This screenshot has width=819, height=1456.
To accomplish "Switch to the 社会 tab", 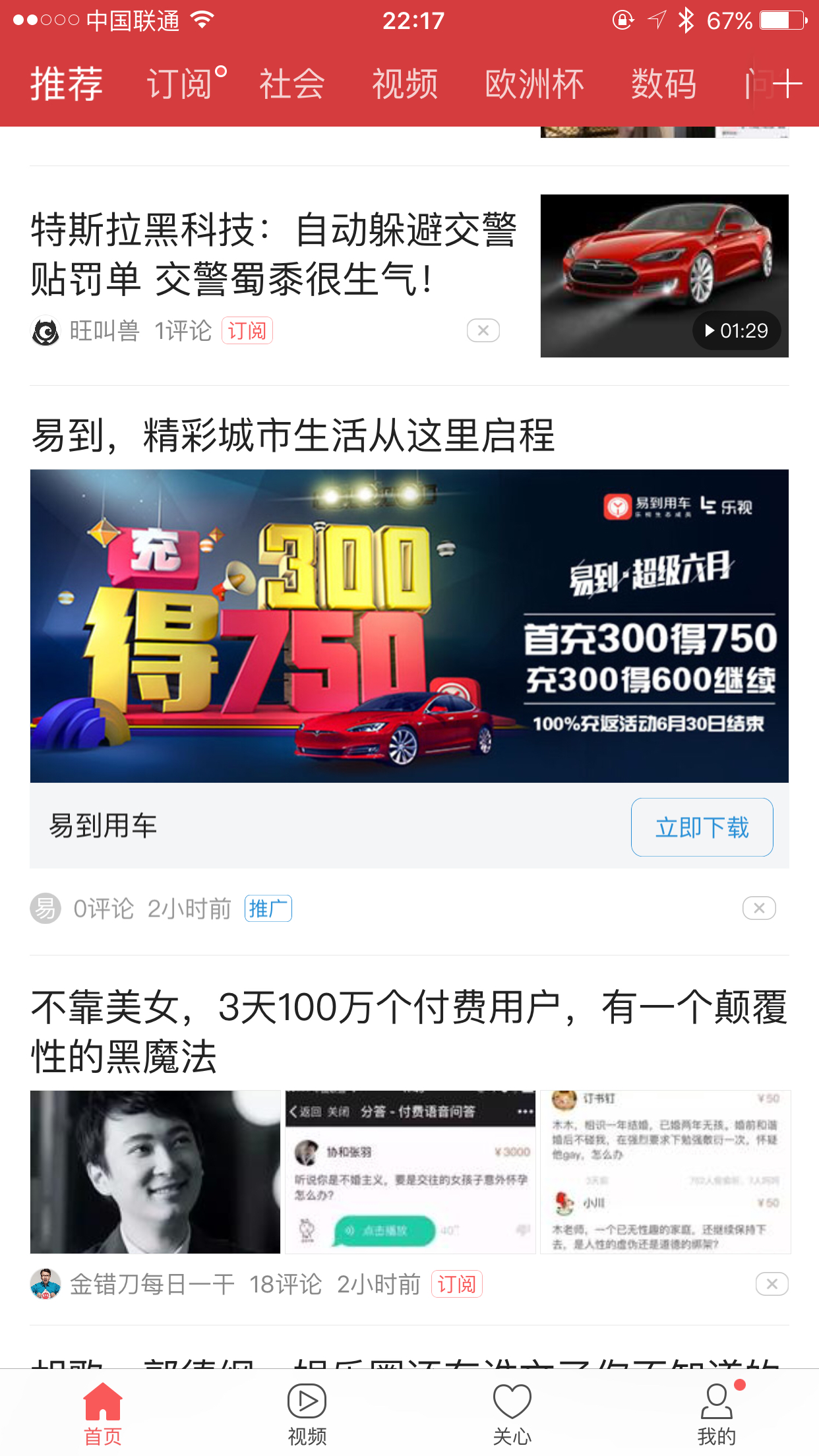I will pos(290,83).
